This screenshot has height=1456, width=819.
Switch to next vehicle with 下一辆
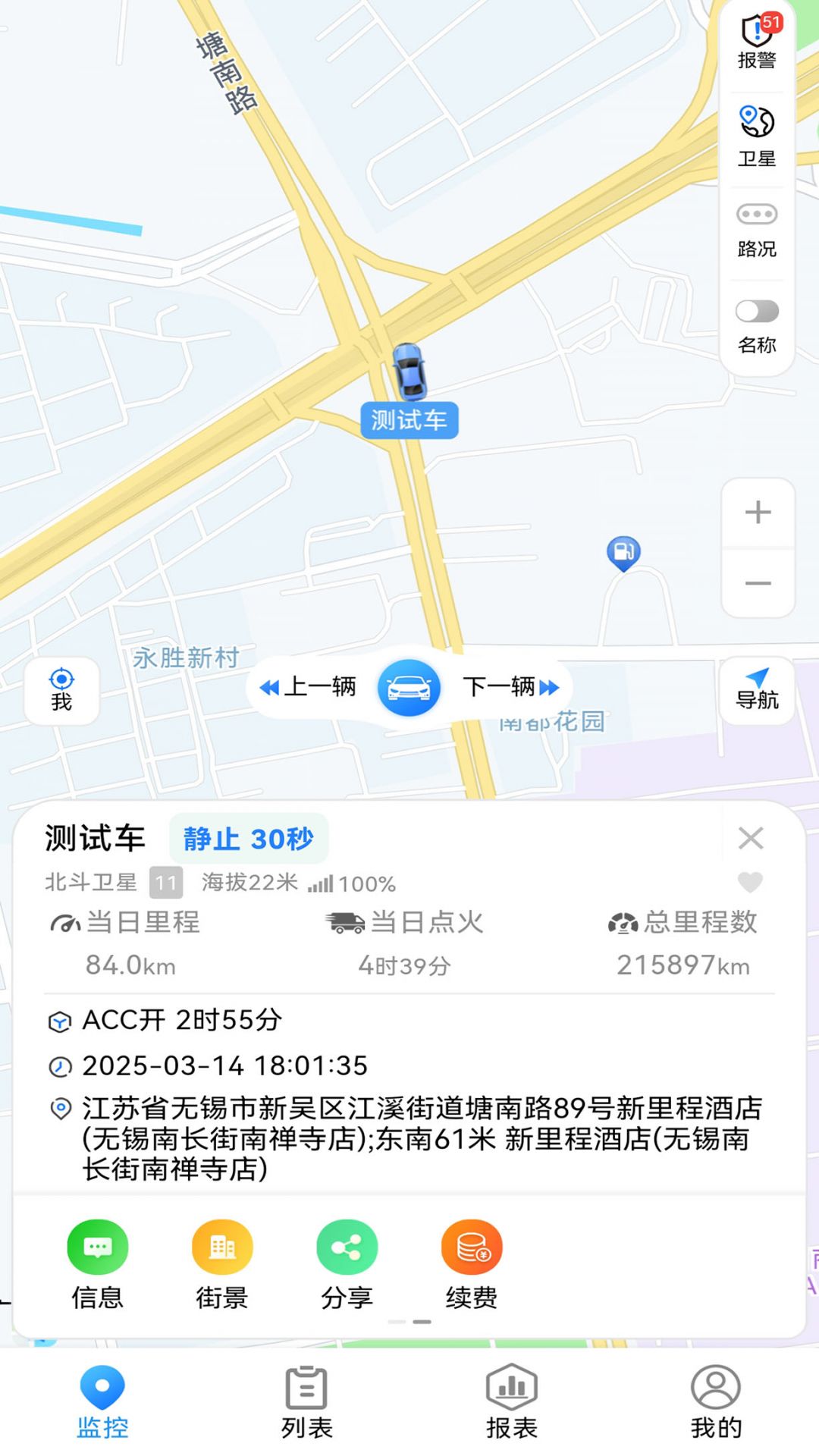(x=507, y=686)
